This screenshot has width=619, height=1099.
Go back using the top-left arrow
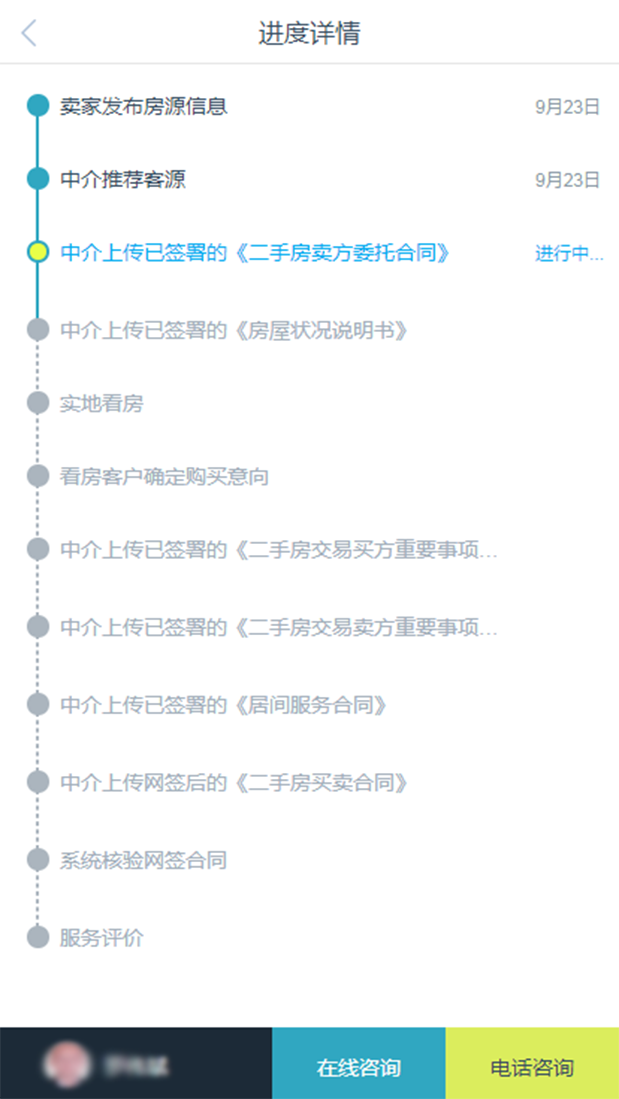click(x=29, y=33)
